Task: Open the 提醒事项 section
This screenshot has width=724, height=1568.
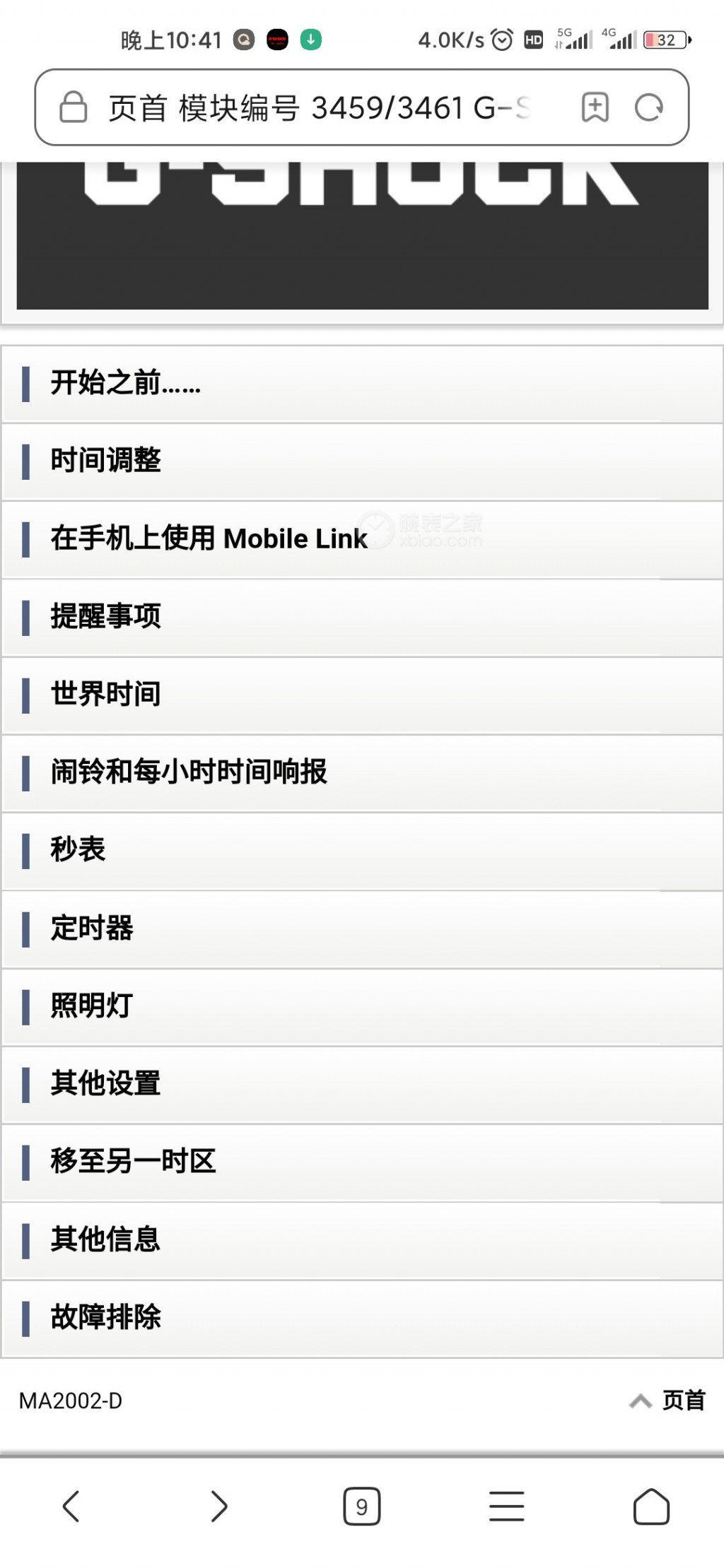Action: click(362, 618)
